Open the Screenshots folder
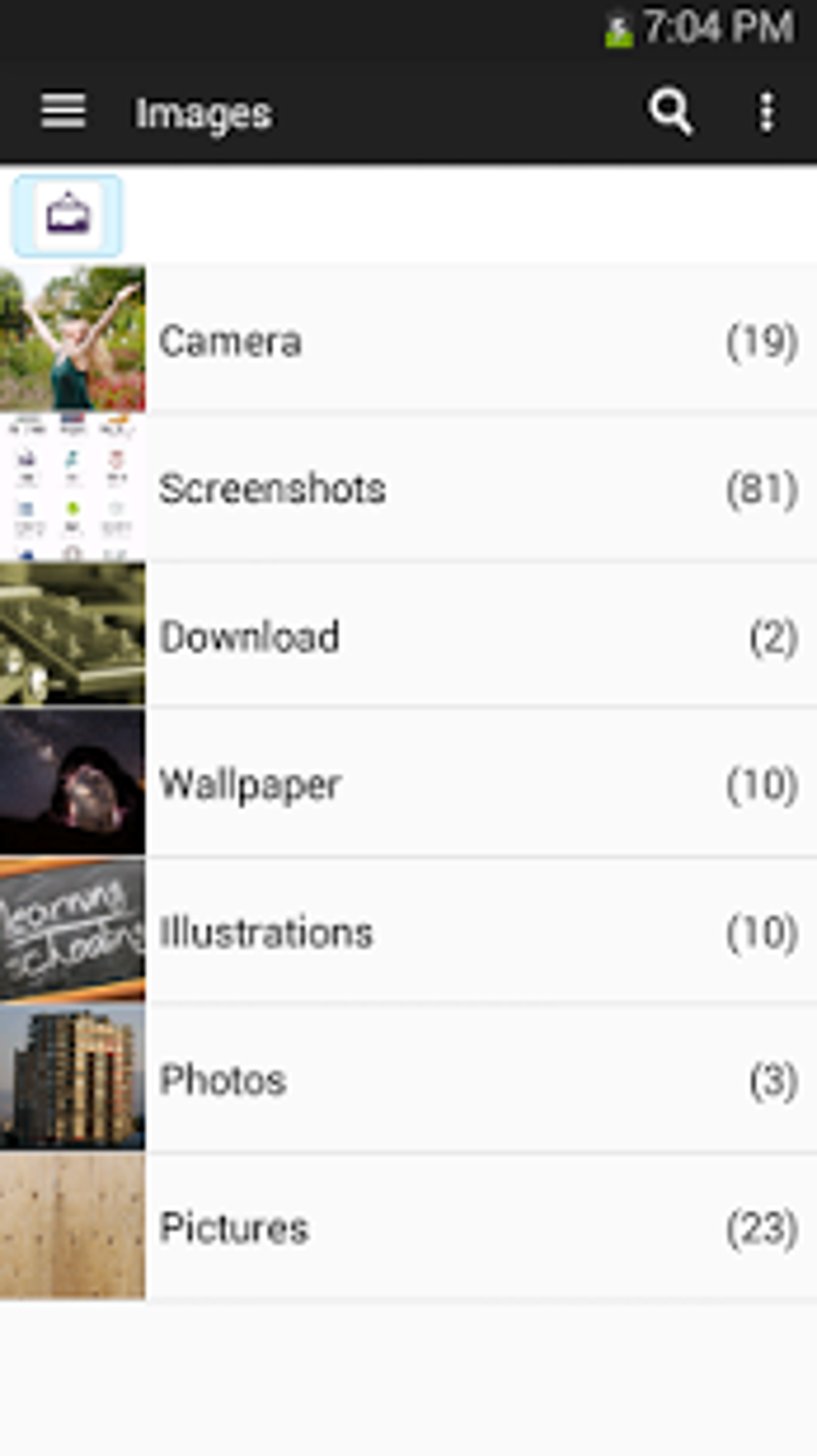This screenshot has height=1456, width=817. point(408,487)
